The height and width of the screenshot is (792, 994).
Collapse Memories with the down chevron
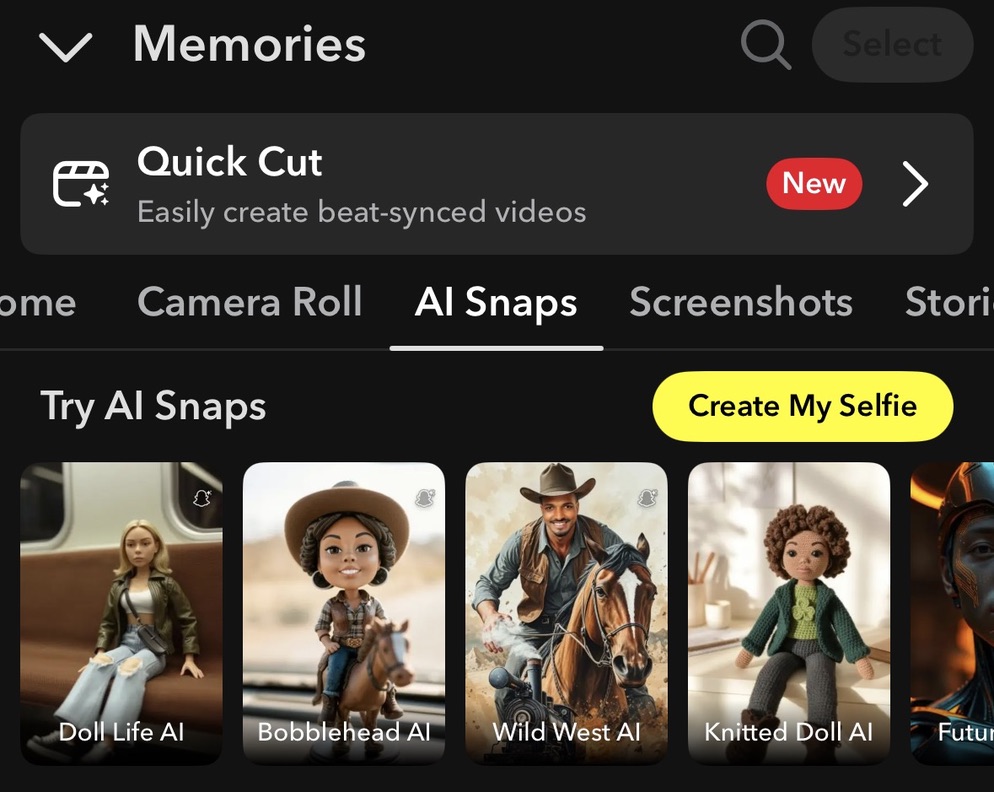click(65, 46)
